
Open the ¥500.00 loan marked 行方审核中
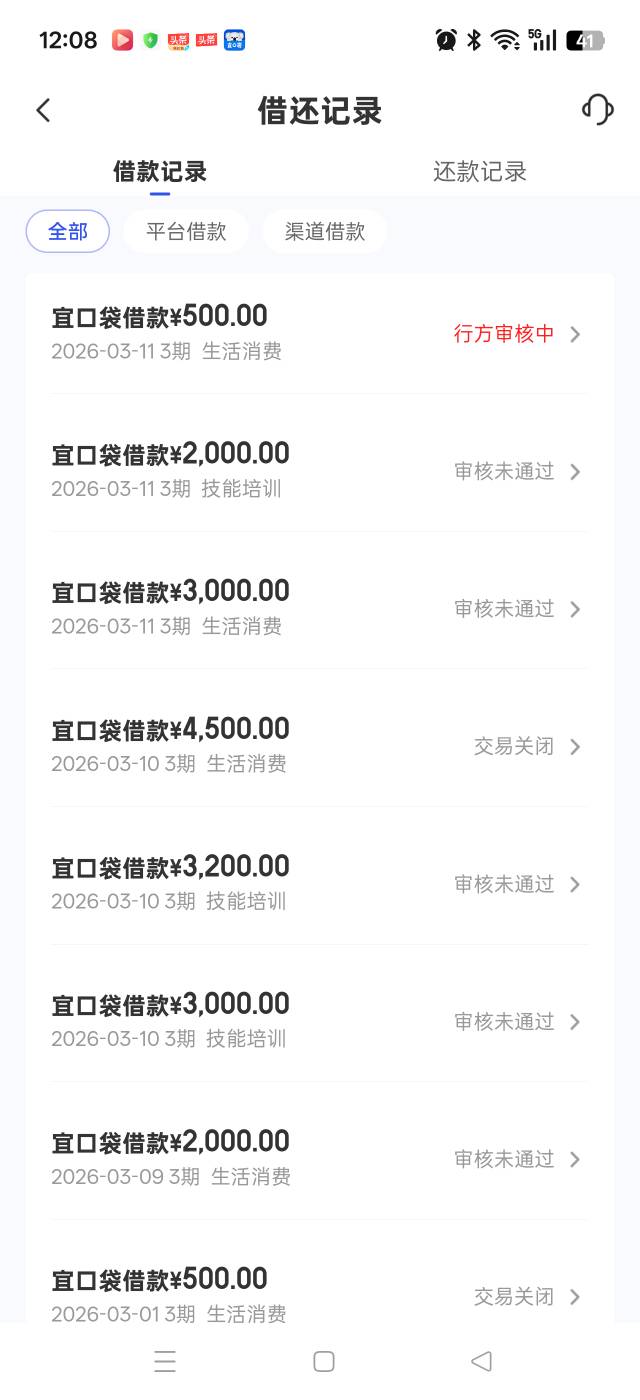(x=320, y=333)
